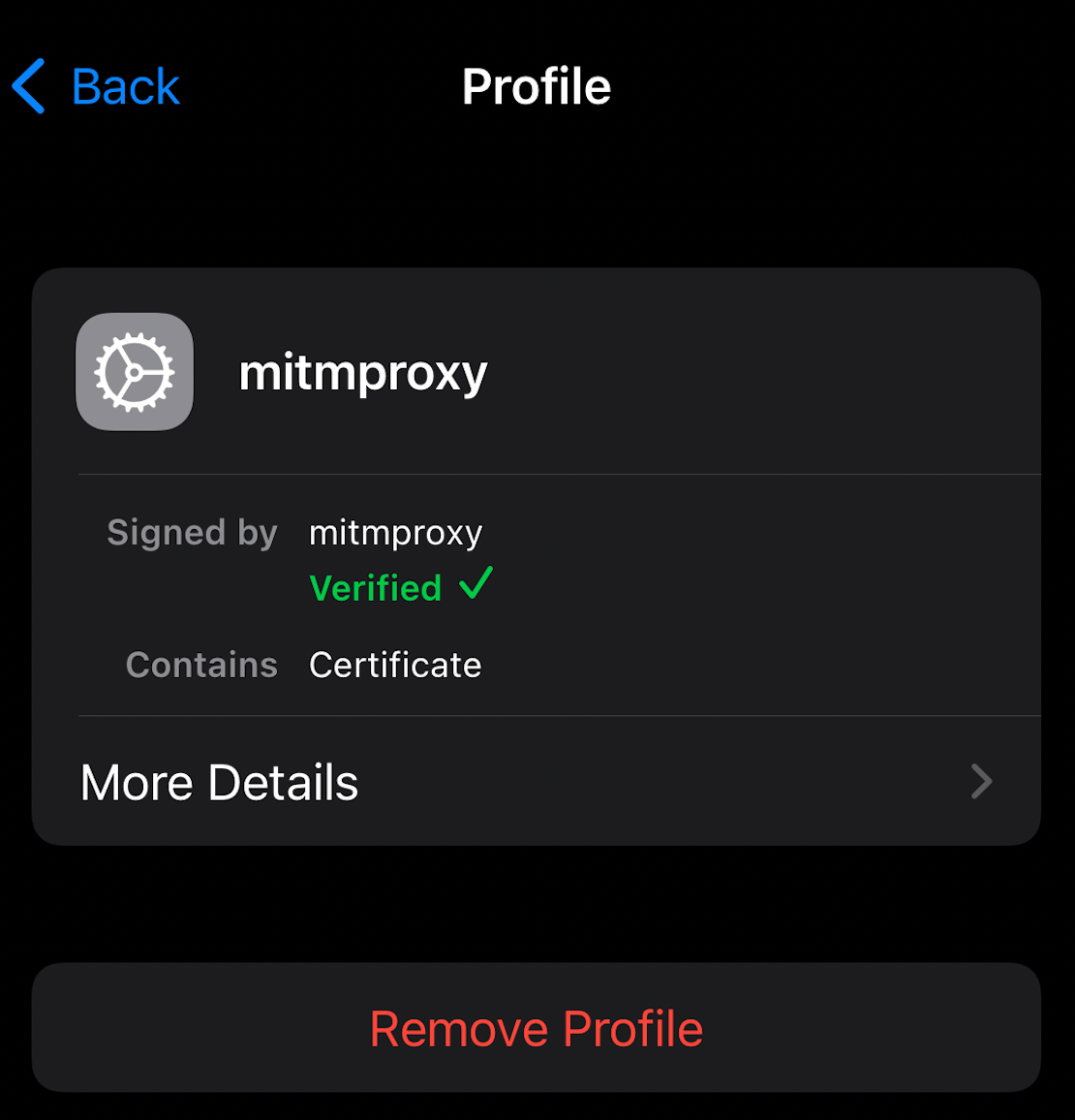
Task: Click the gear glyph on the gray rounded square
Action: [x=134, y=371]
